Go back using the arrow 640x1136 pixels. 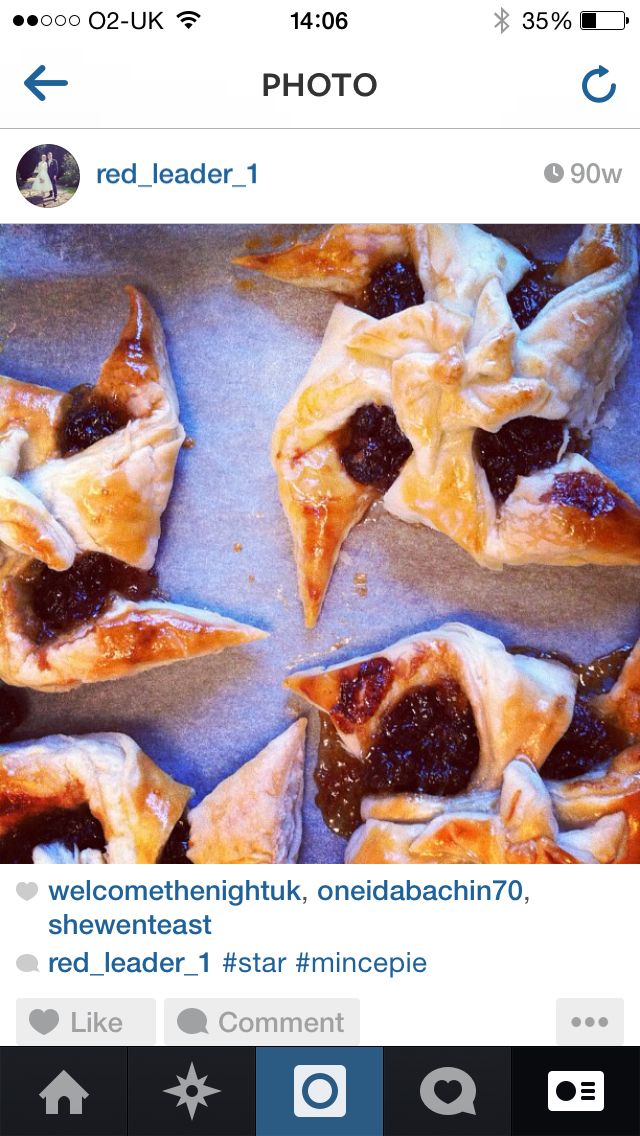[x=45, y=84]
